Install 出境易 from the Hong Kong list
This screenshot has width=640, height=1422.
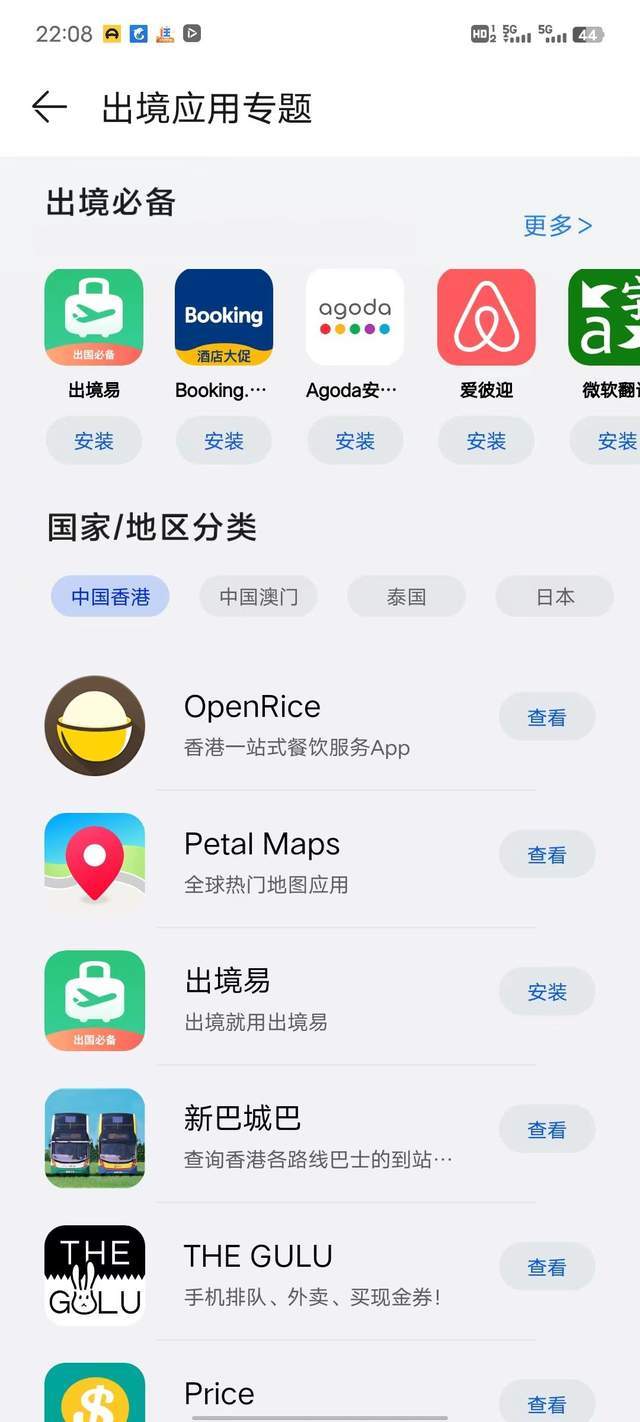tap(547, 992)
